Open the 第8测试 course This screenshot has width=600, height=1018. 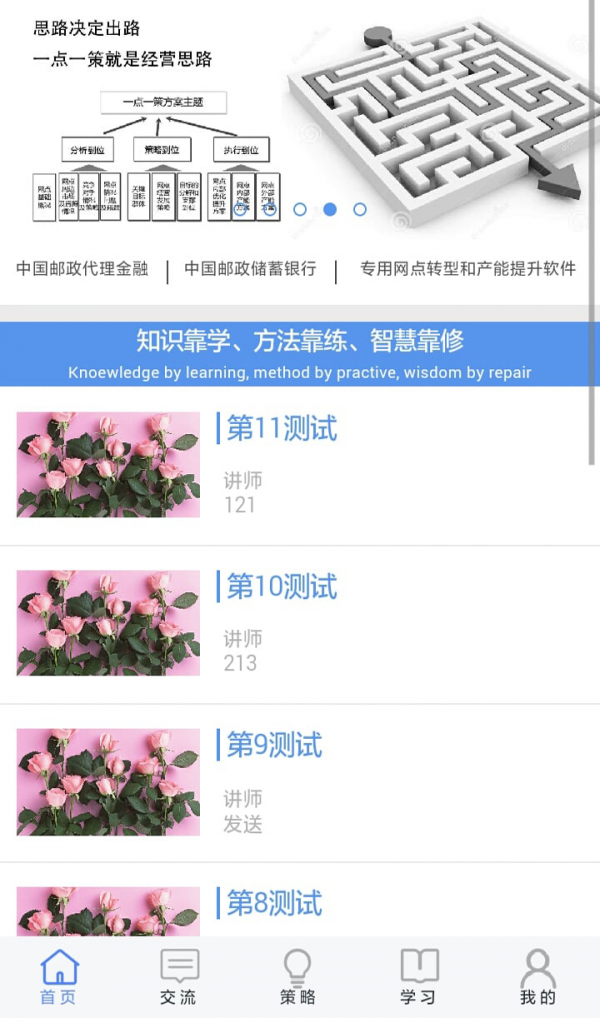[274, 903]
